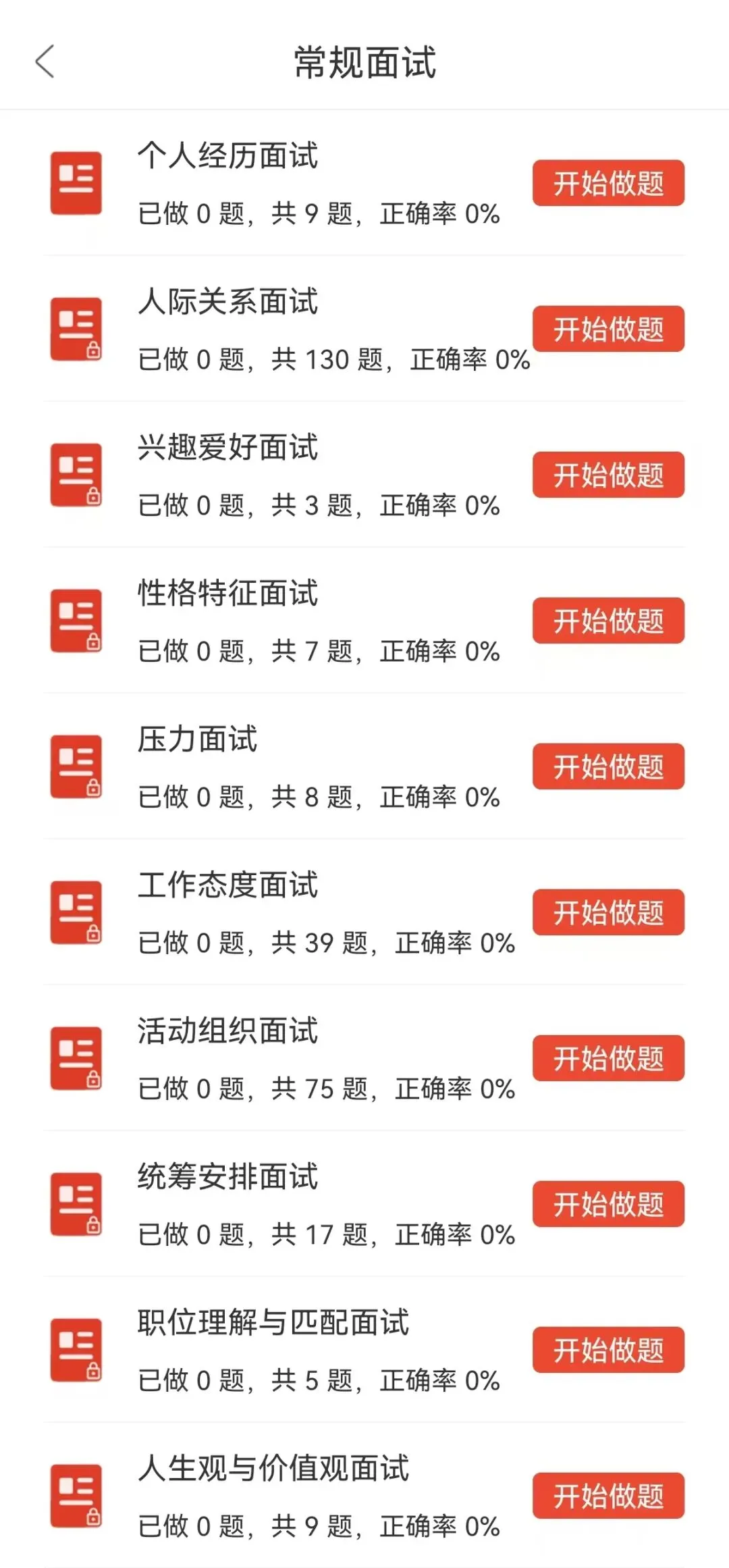Tap 开始做题 for 统筹安排面试
Image resolution: width=729 pixels, height=1568 pixels.
point(608,1204)
